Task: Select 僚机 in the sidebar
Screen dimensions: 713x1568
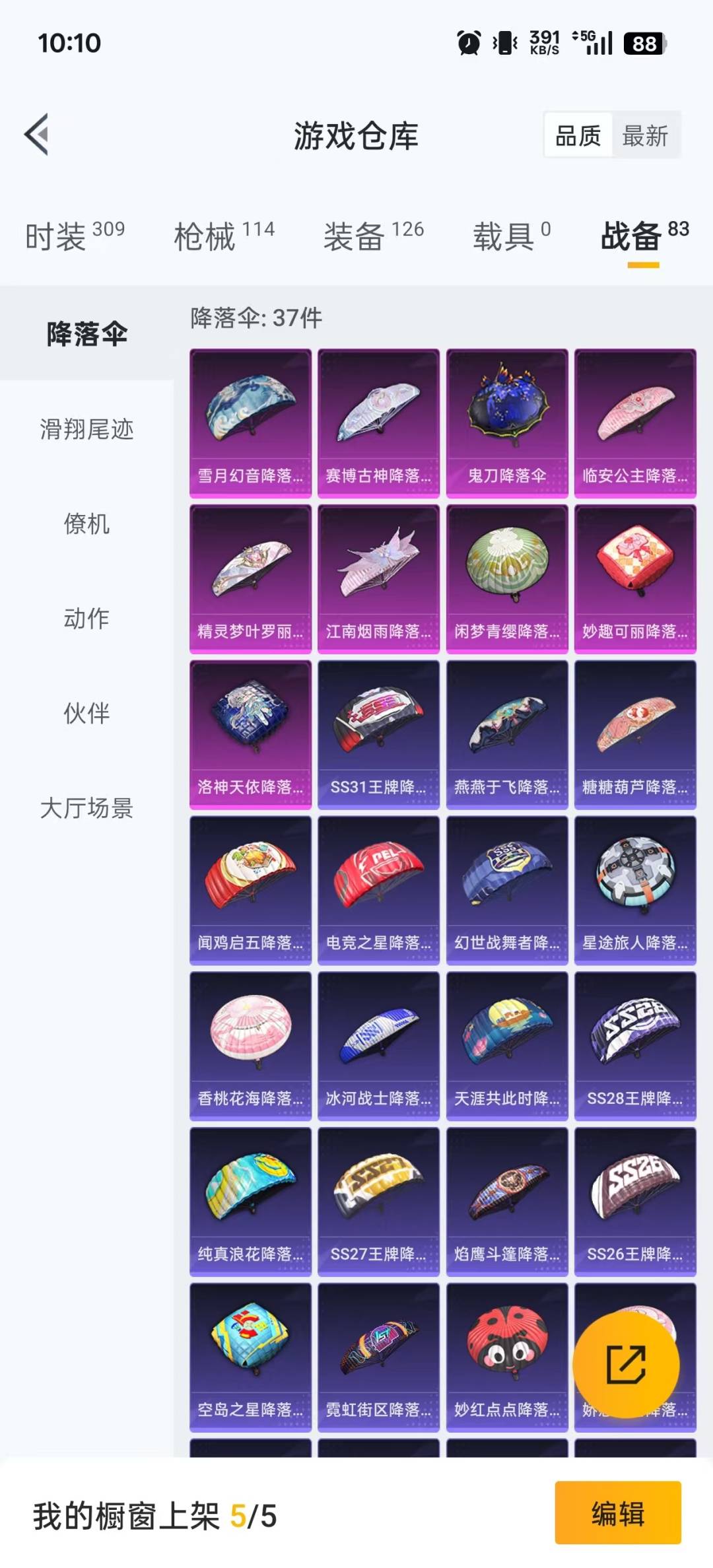Action: coord(86,524)
